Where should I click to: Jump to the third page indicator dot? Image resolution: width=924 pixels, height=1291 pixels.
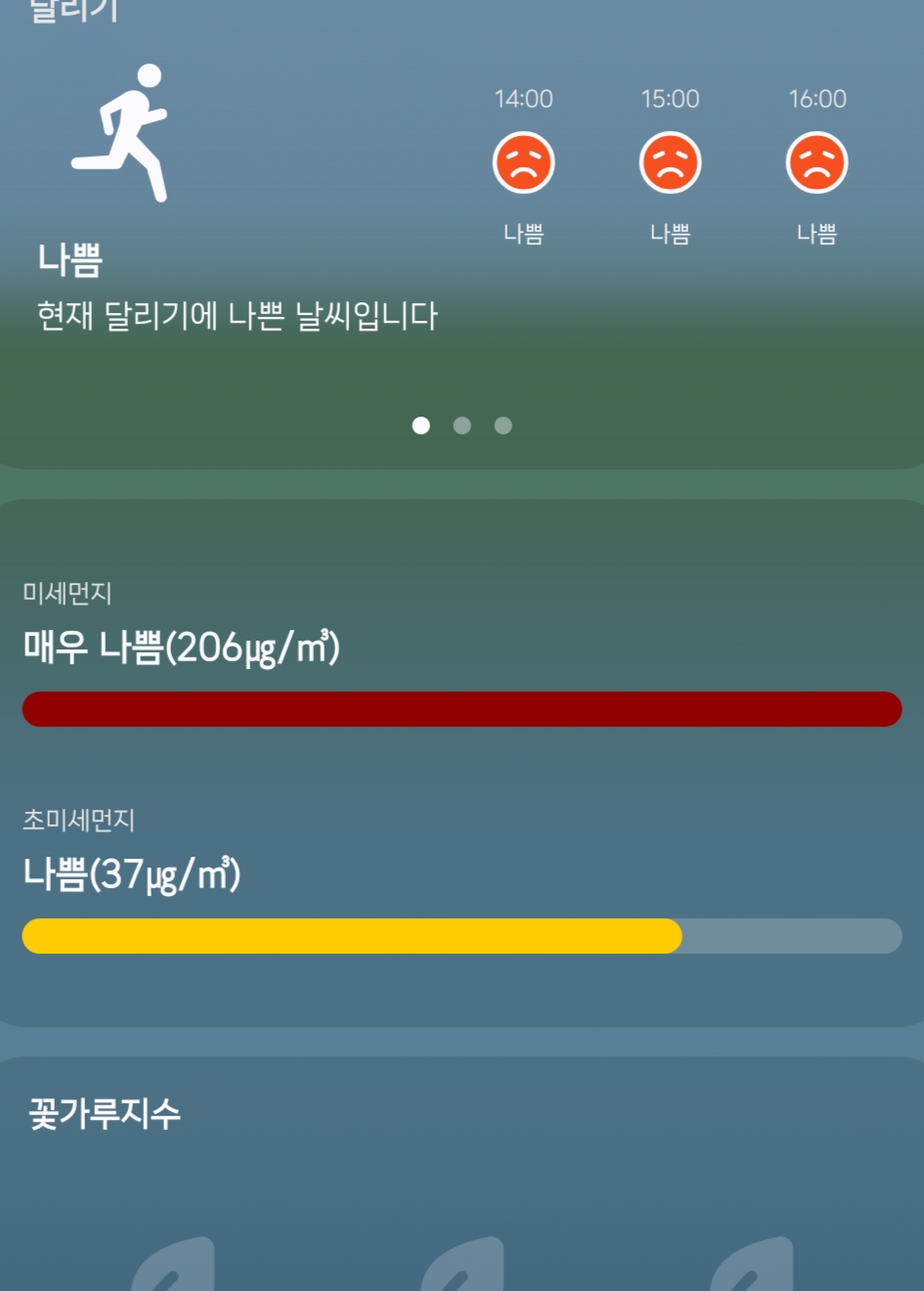pyautogui.click(x=504, y=425)
